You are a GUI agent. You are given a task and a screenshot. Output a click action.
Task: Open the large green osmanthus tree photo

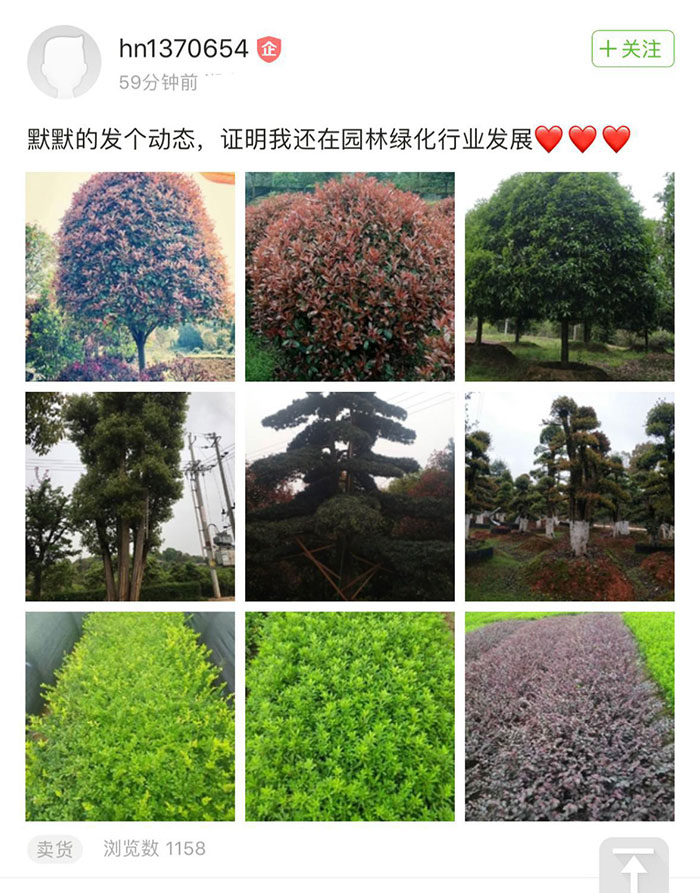569,277
